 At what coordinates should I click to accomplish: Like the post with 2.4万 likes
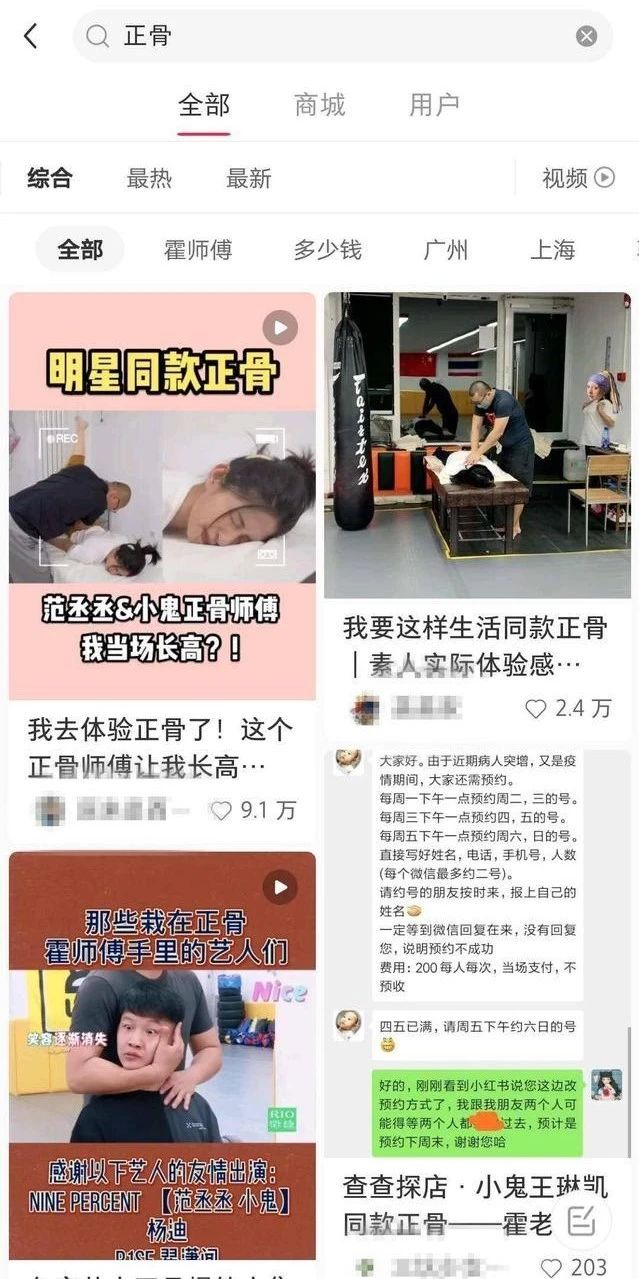coord(536,709)
